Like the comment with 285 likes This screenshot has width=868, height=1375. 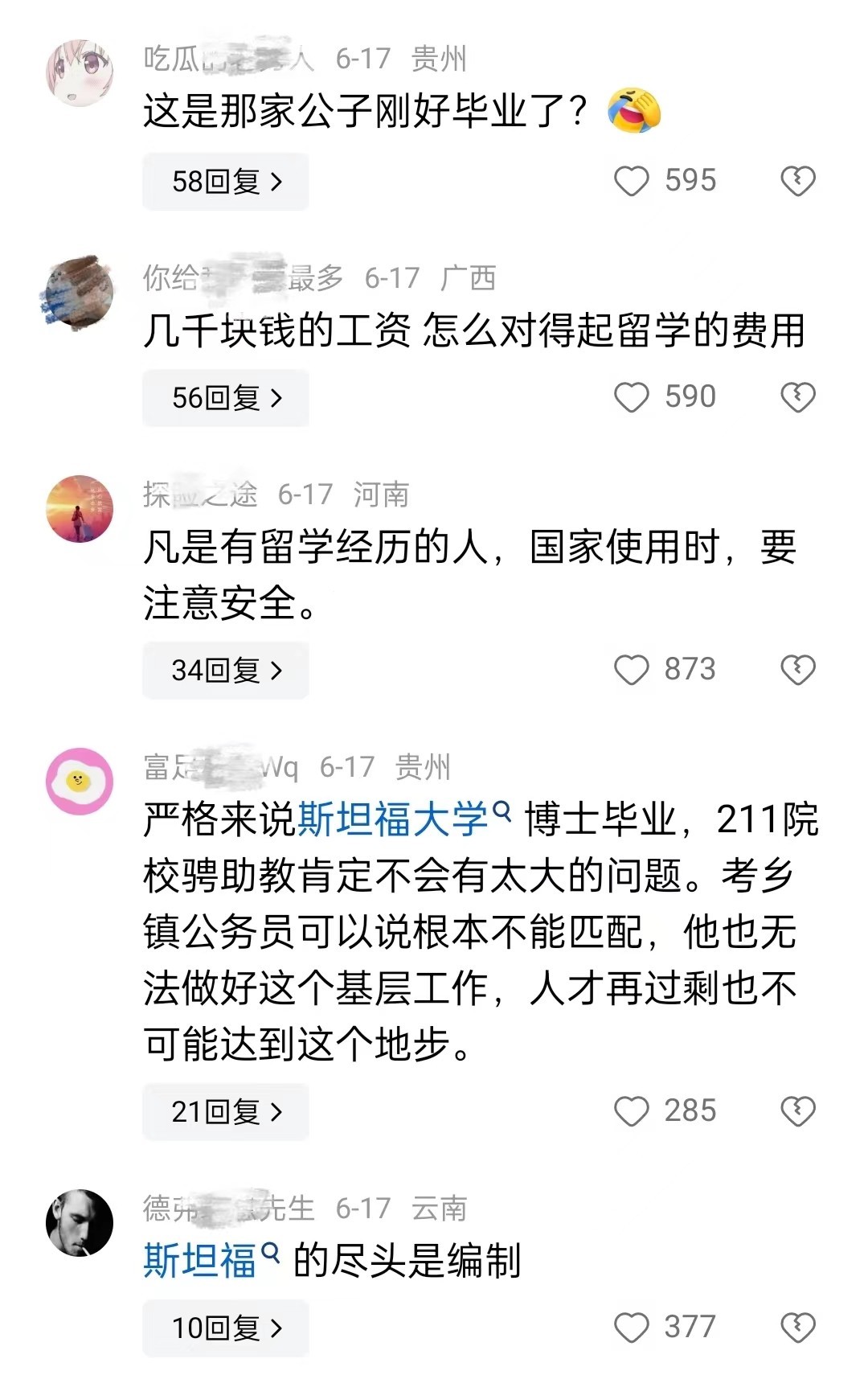[x=632, y=1111]
